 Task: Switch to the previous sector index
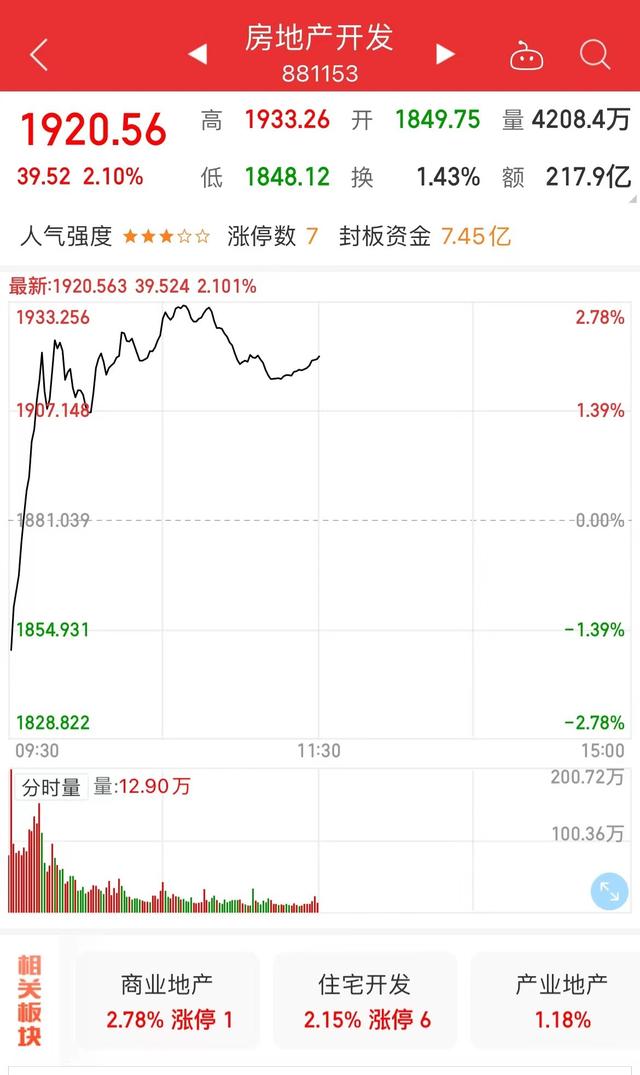[198, 53]
